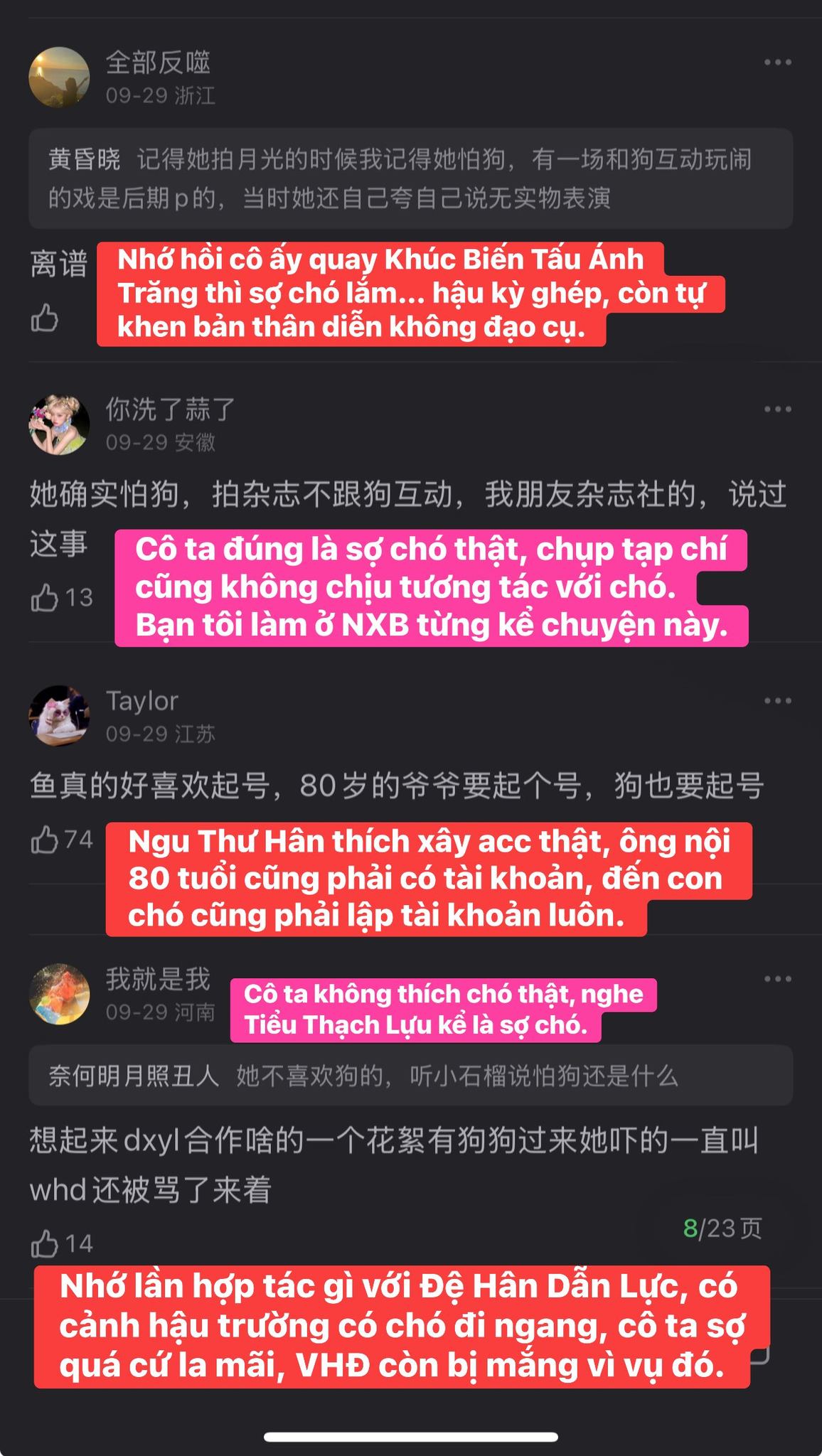
Task: Tap the 8/23页 page indicator
Action: coord(722,1228)
